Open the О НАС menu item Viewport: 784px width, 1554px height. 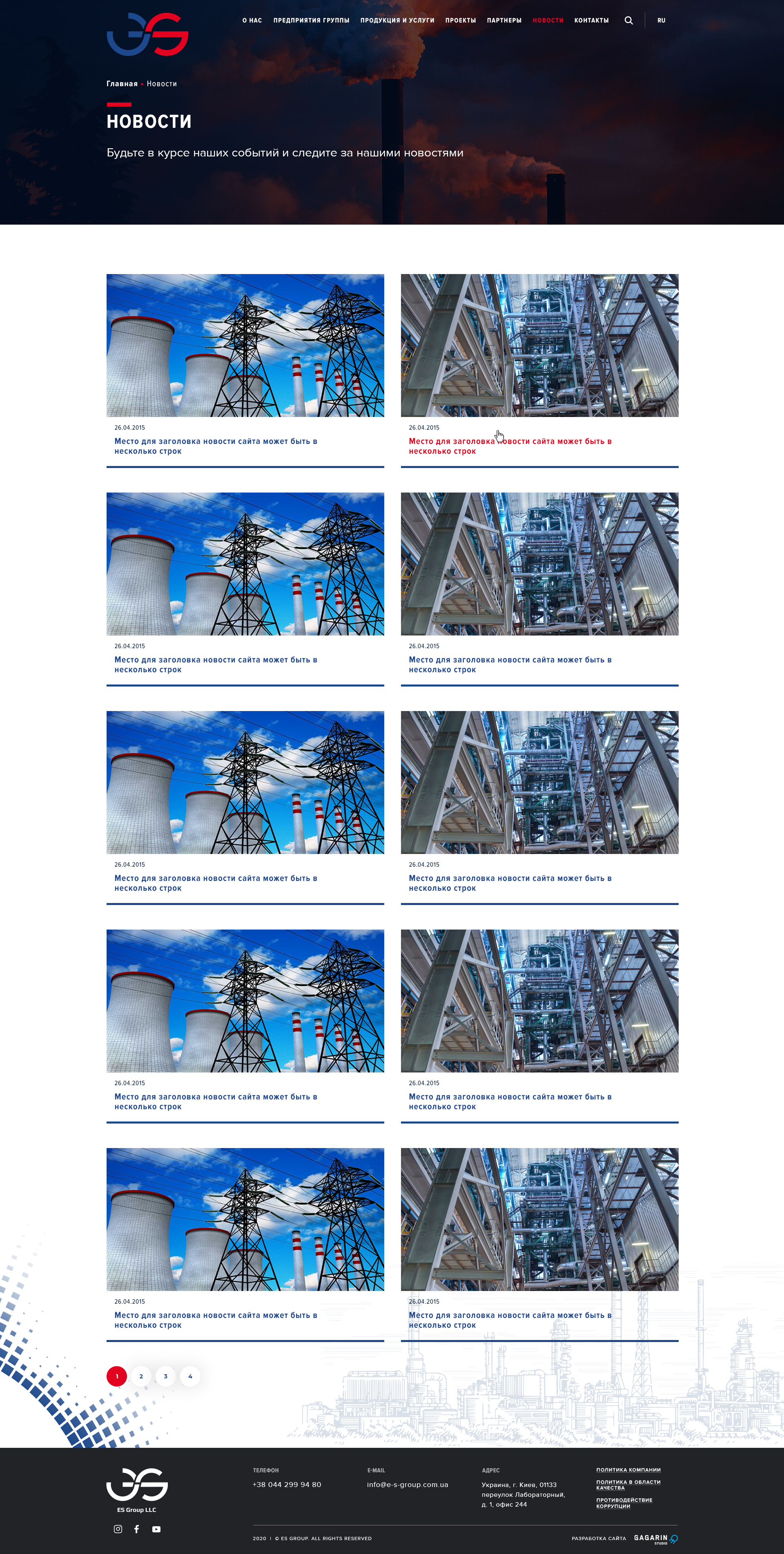point(252,20)
